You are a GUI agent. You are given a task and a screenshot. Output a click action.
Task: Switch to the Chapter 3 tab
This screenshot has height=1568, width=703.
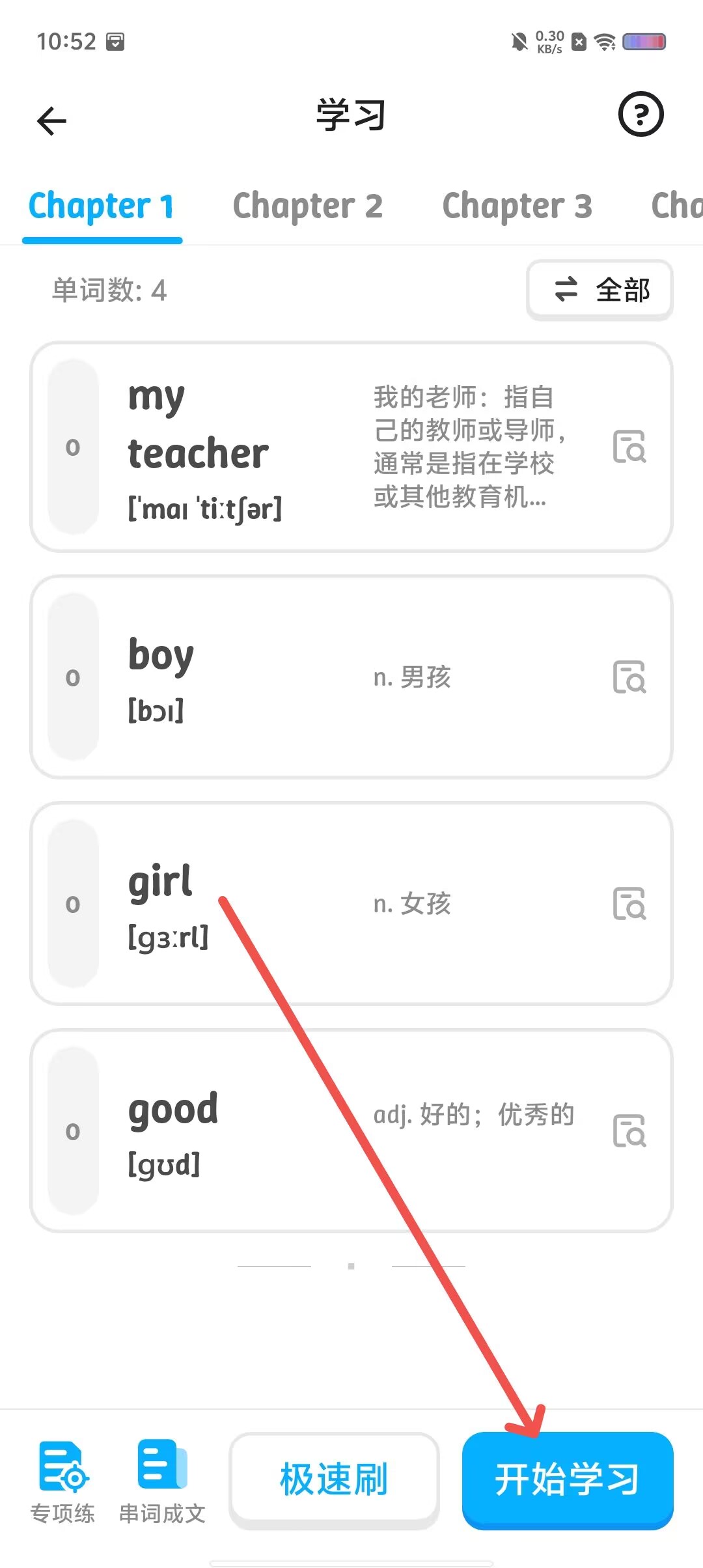[x=517, y=206]
